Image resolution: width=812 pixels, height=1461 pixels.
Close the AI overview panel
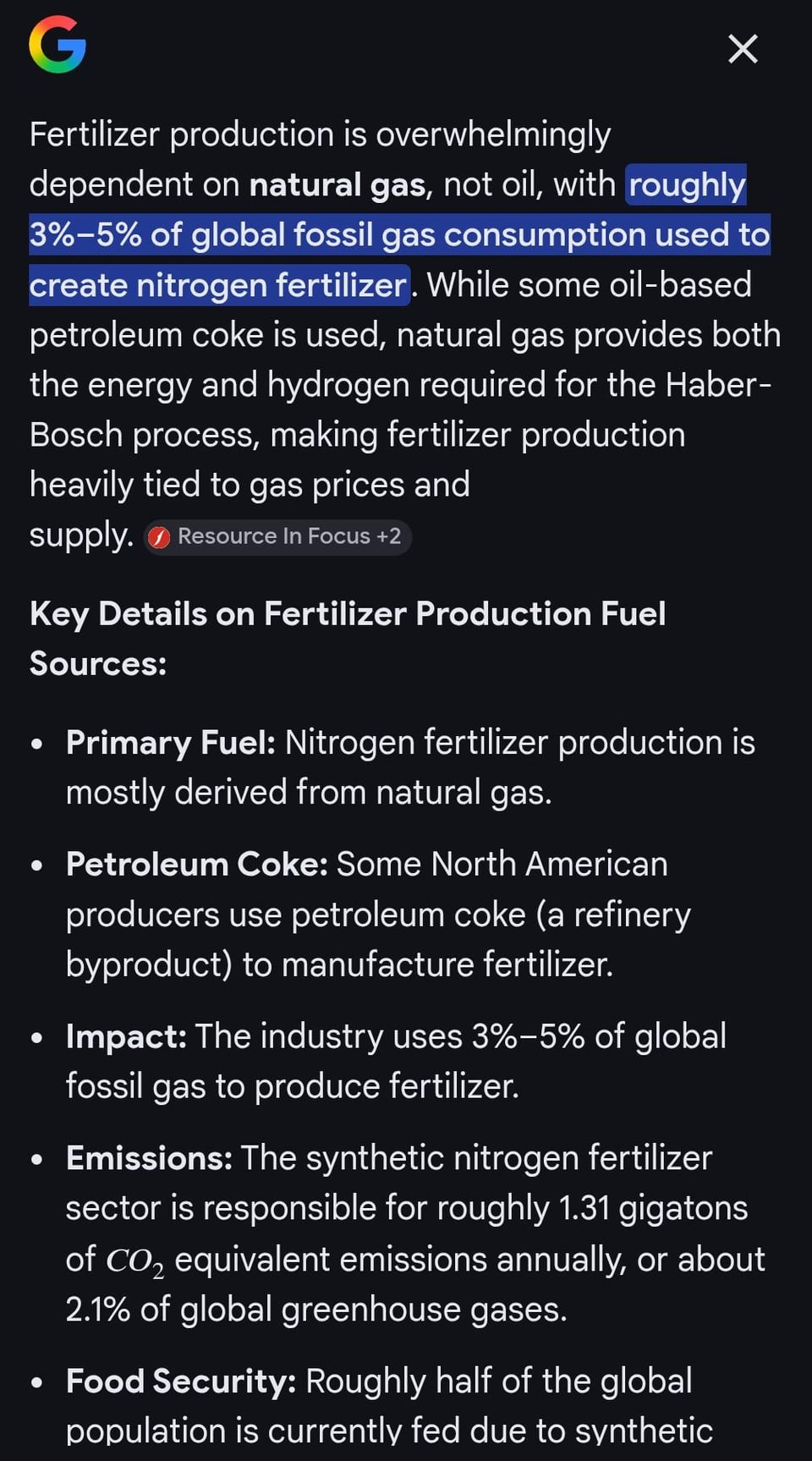tap(743, 49)
